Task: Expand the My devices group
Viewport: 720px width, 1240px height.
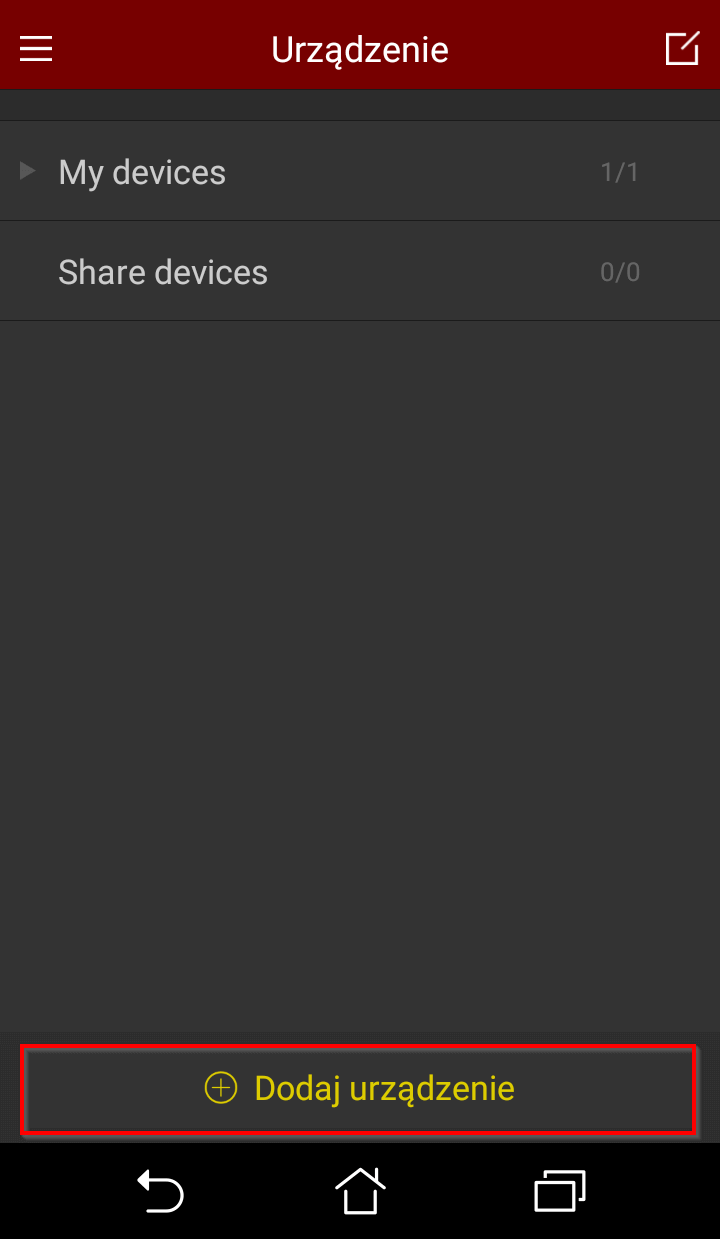Action: [360, 171]
